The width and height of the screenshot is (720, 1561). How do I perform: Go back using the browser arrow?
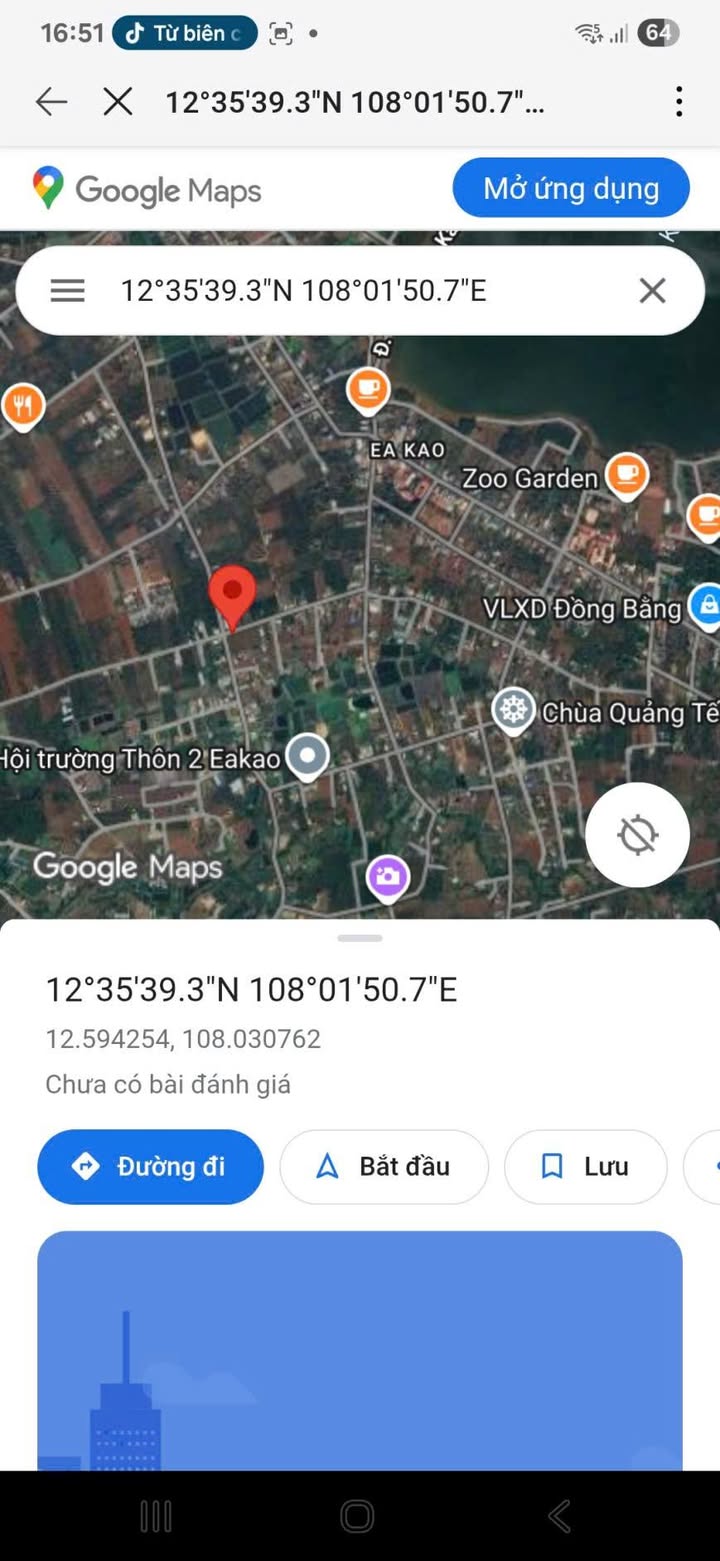click(x=51, y=101)
